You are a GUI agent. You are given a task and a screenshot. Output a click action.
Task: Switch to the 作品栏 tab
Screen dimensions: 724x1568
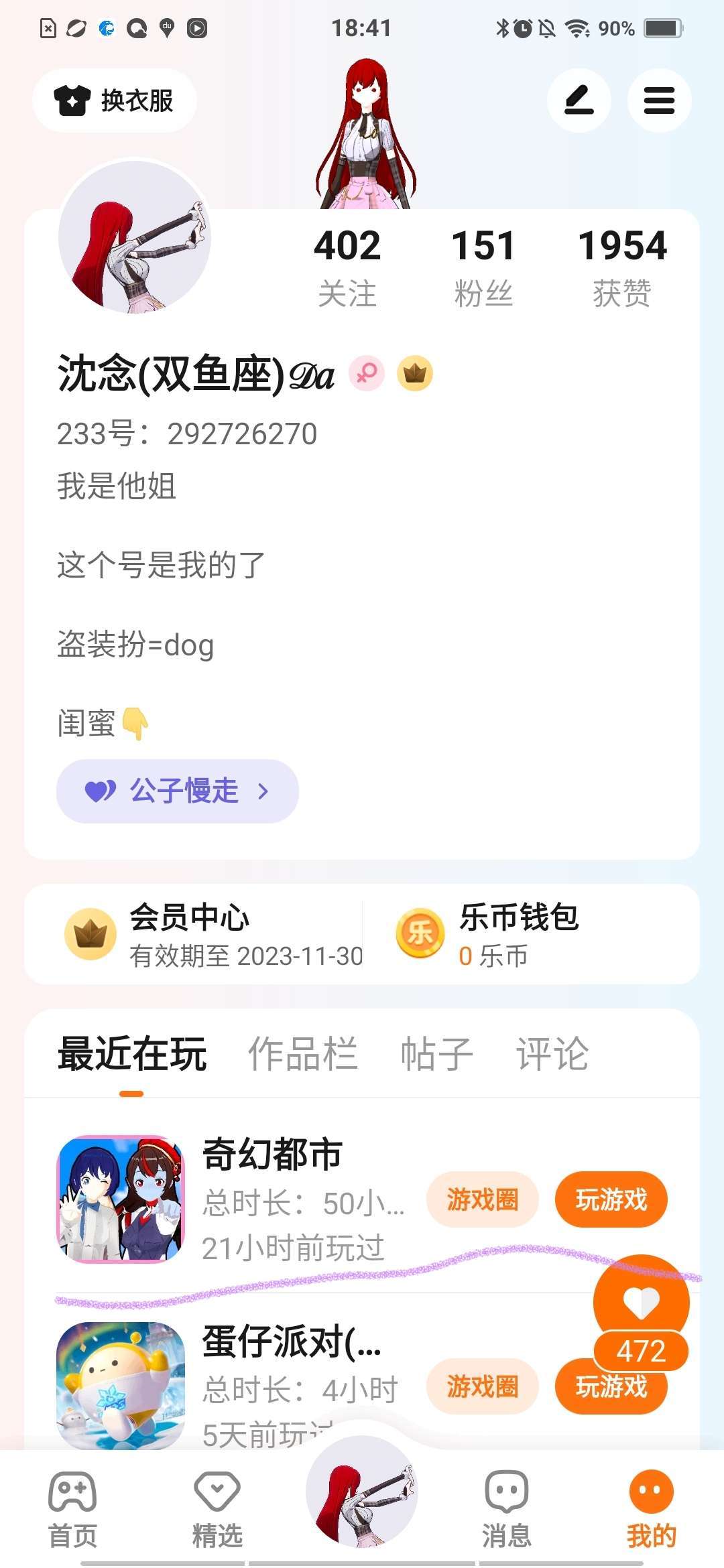[303, 1053]
